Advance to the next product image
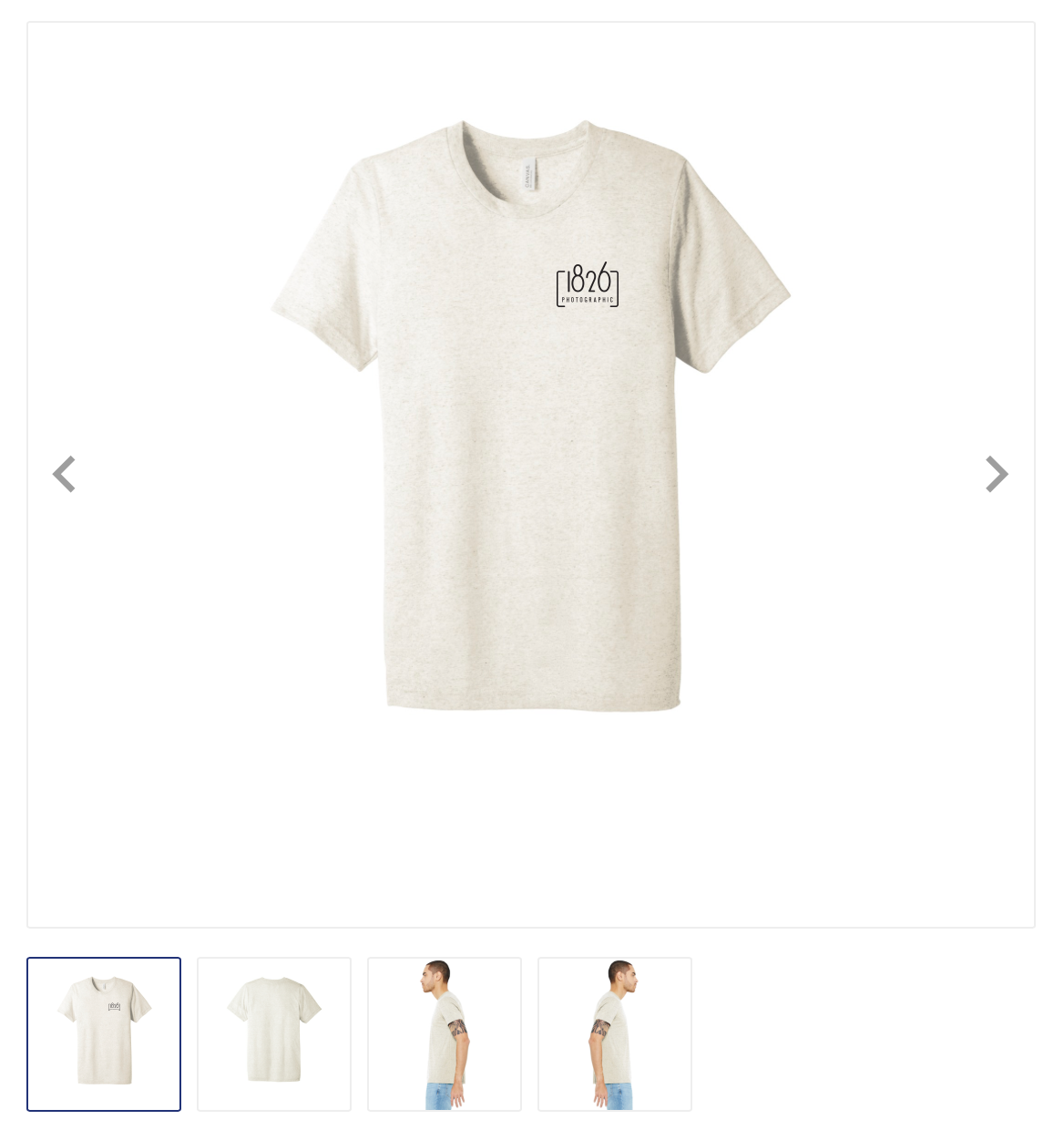Image resolution: width=1064 pixels, height=1130 pixels. click(x=997, y=474)
